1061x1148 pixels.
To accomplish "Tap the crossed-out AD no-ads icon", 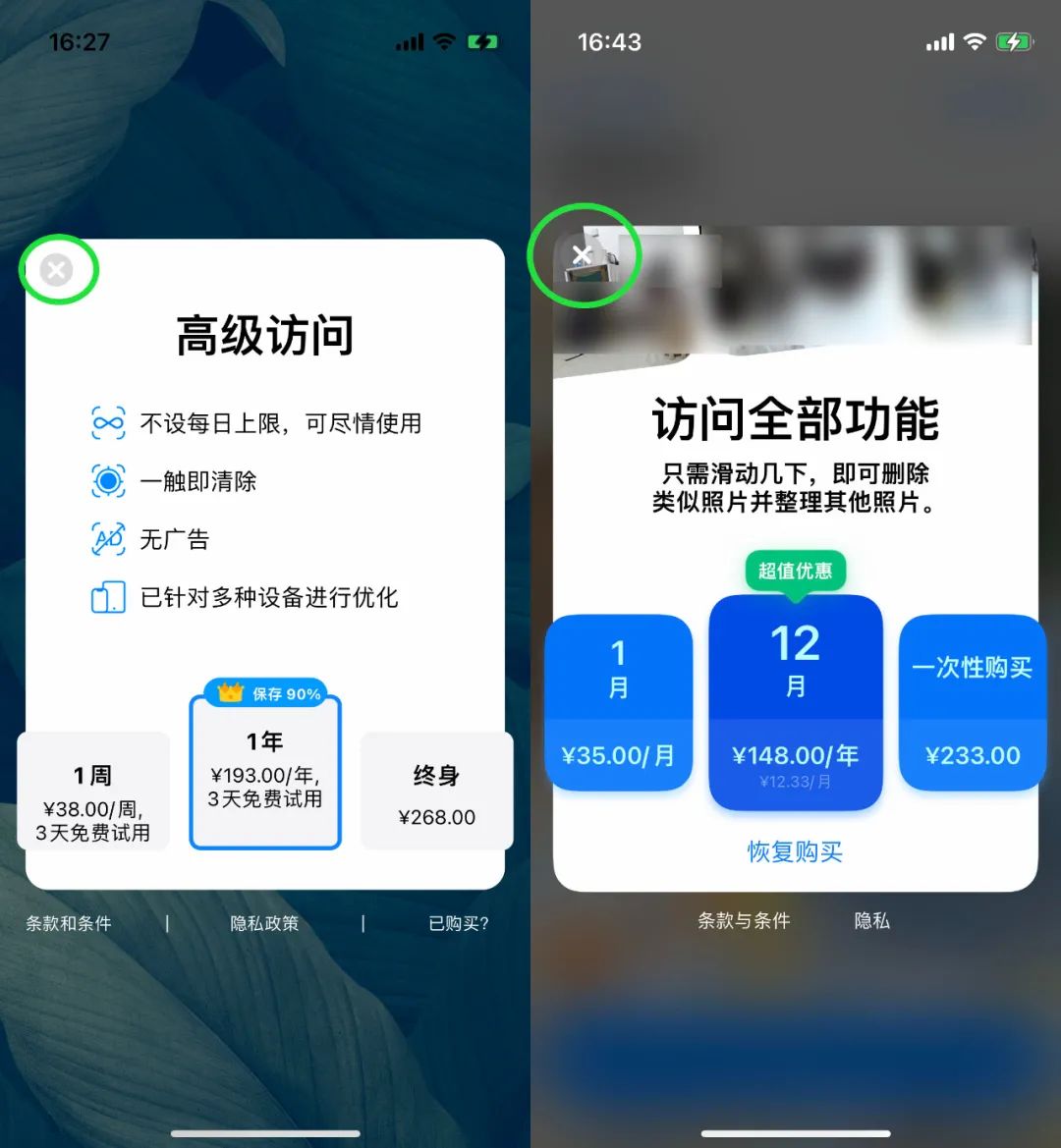I will 108,539.
